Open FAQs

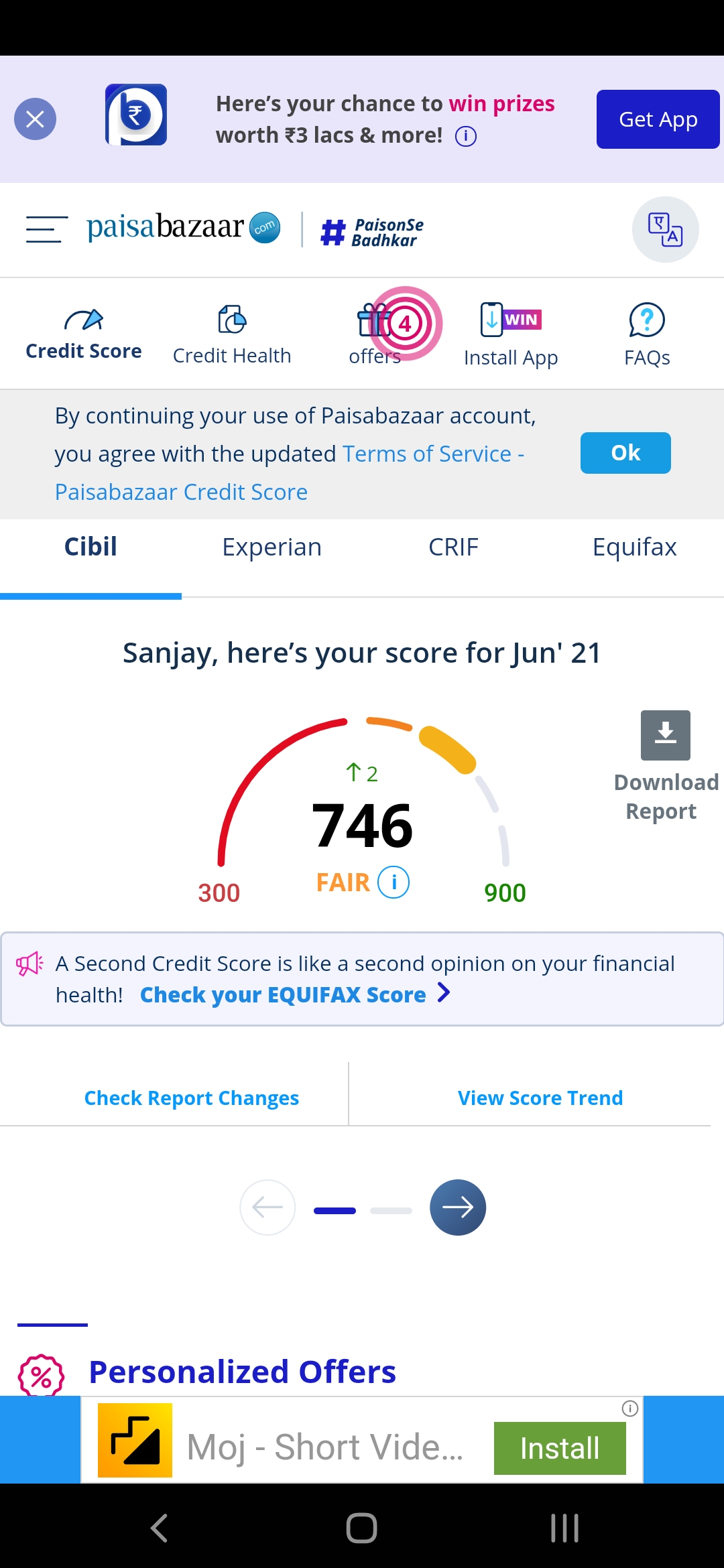pos(647,335)
